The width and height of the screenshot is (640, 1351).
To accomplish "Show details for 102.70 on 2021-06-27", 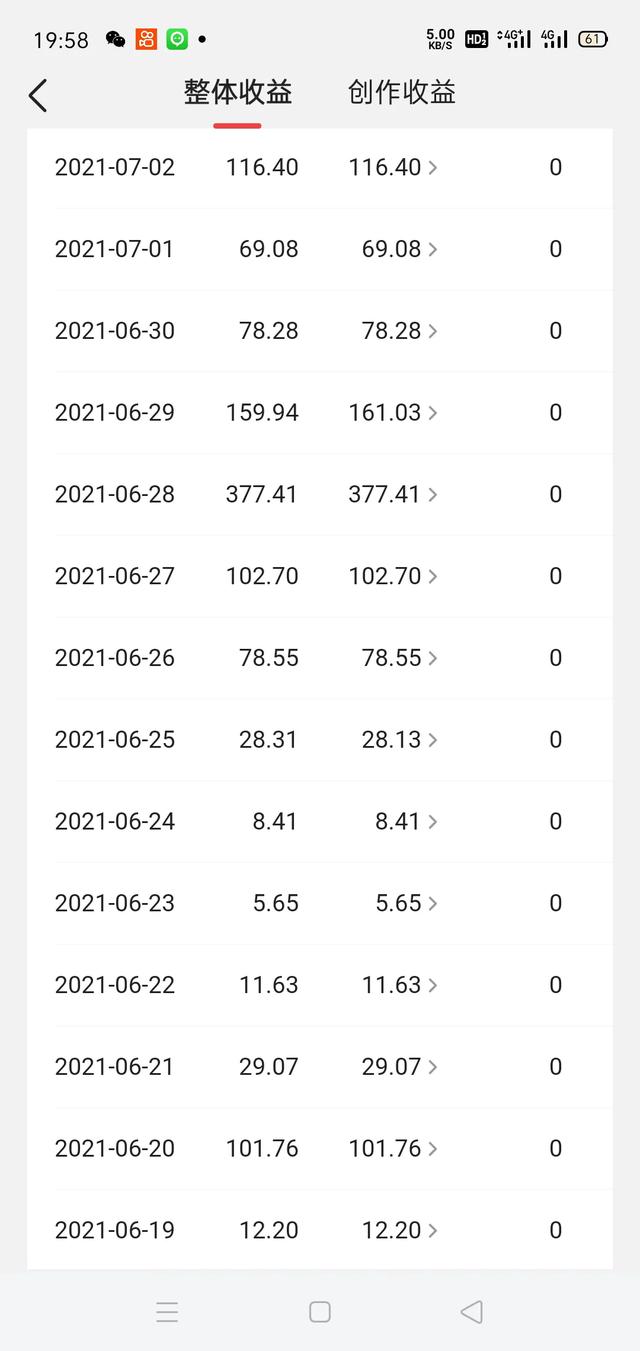I will point(393,577).
